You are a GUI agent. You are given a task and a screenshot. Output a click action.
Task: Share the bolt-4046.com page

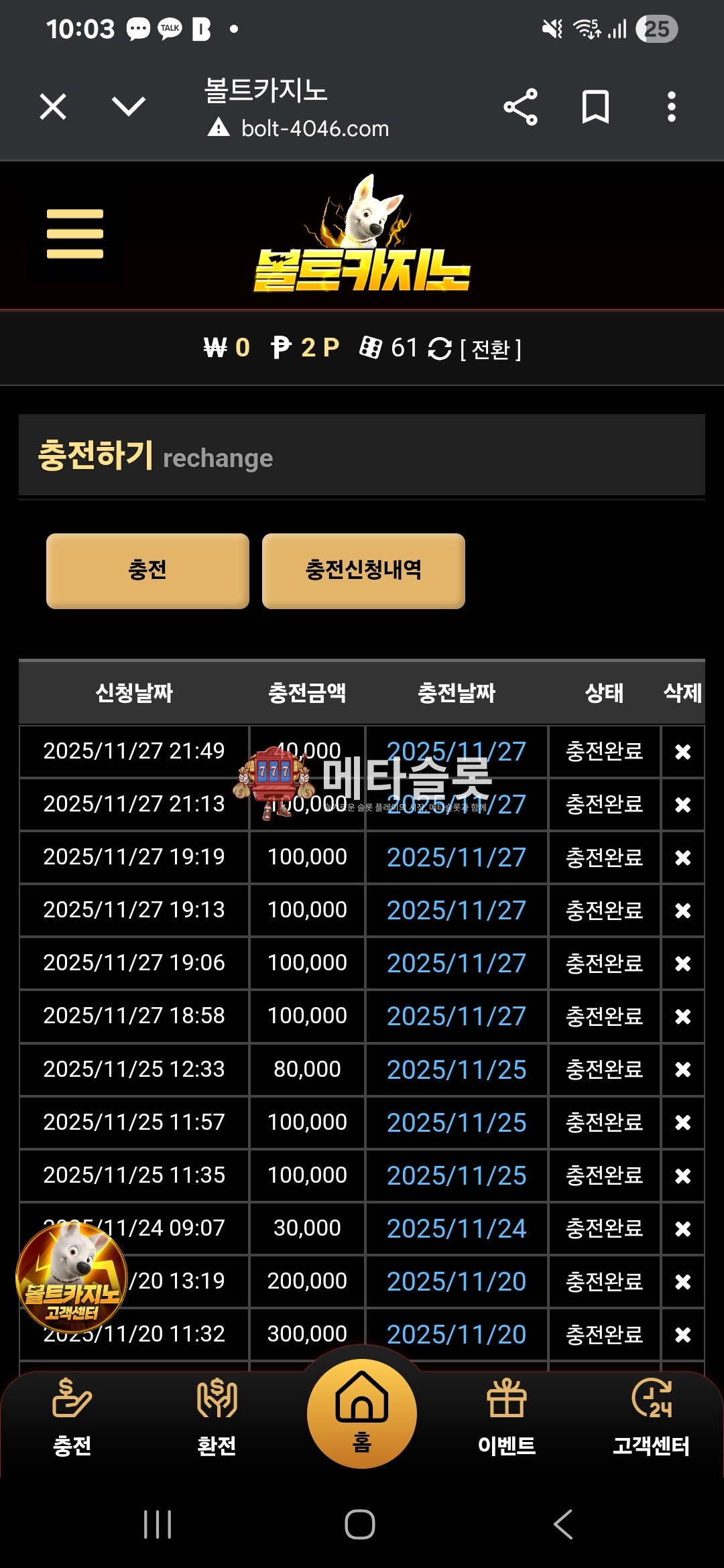[x=520, y=107]
